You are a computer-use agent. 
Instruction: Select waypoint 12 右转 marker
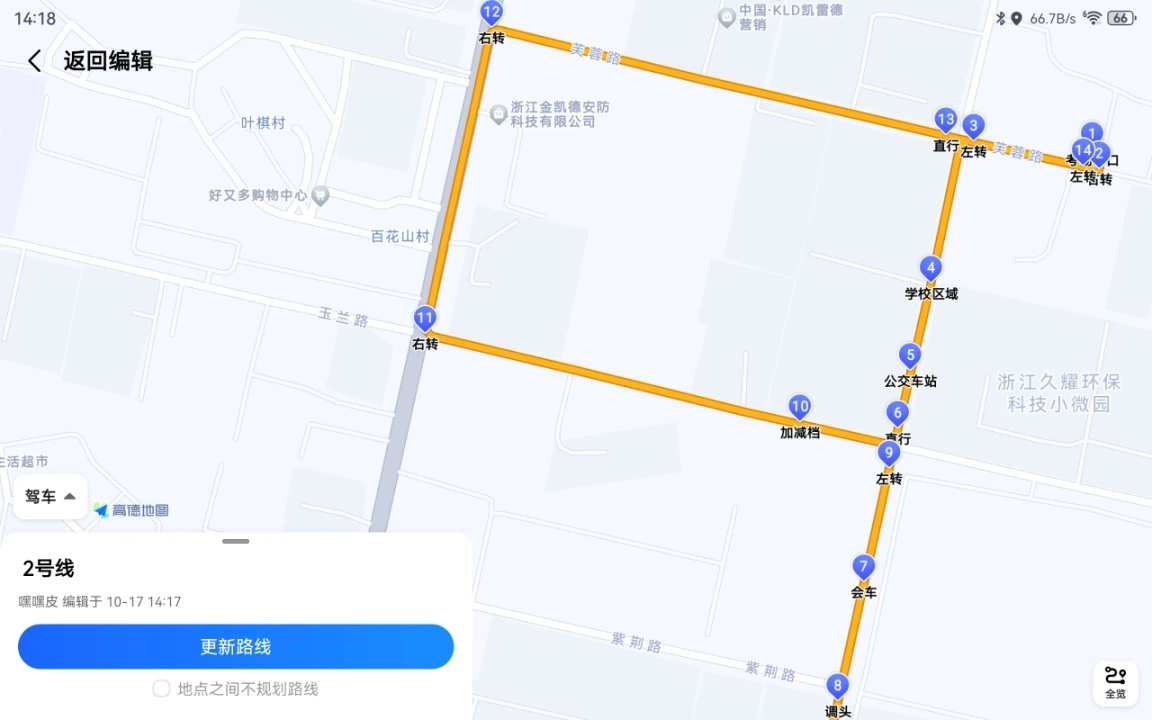491,13
